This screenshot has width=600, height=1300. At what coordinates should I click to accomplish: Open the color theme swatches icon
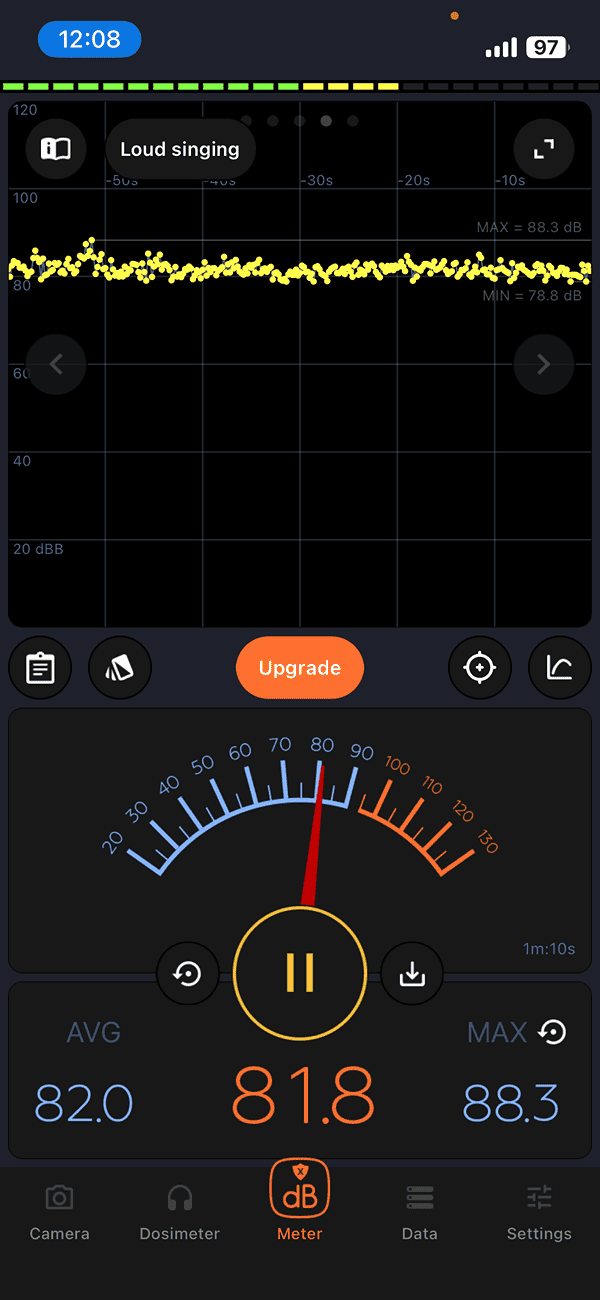120,668
